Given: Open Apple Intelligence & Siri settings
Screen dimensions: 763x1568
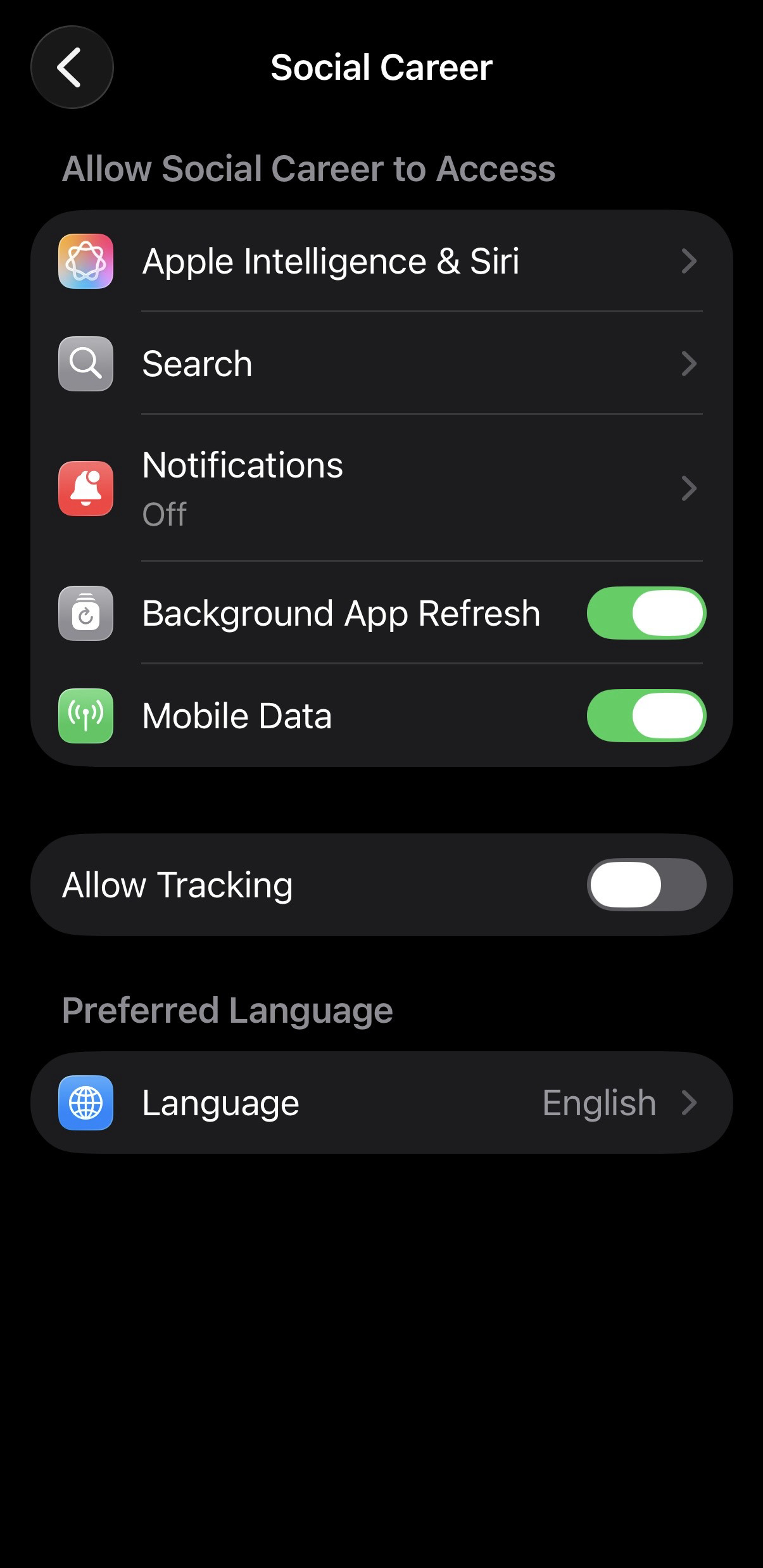Looking at the screenshot, I should coord(380,261).
